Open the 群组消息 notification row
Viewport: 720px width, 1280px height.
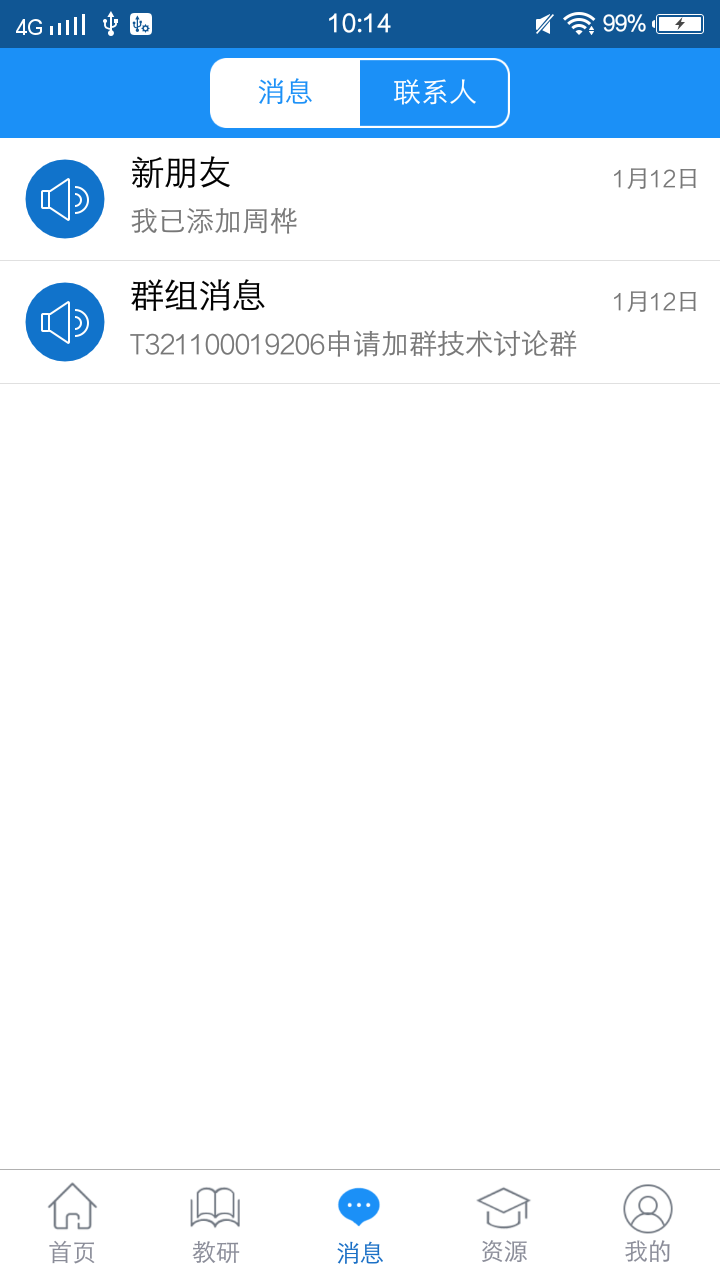pyautogui.click(x=360, y=322)
